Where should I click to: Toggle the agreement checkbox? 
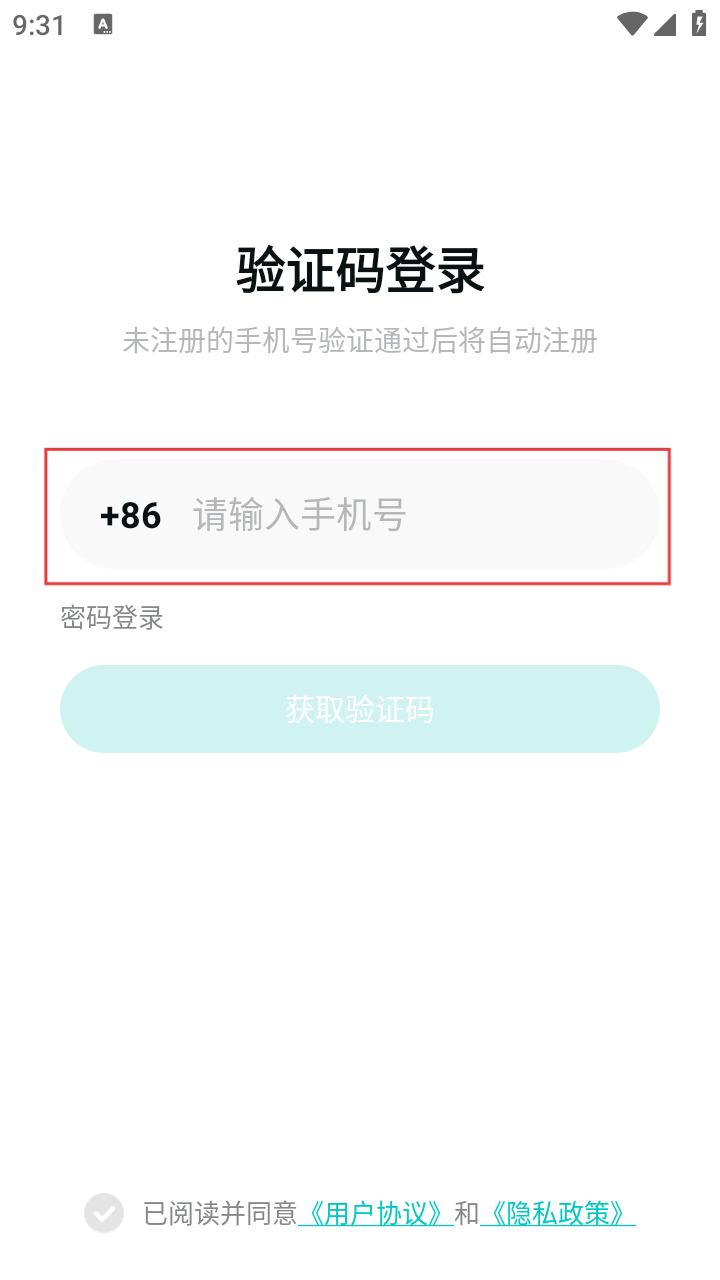pos(104,1213)
